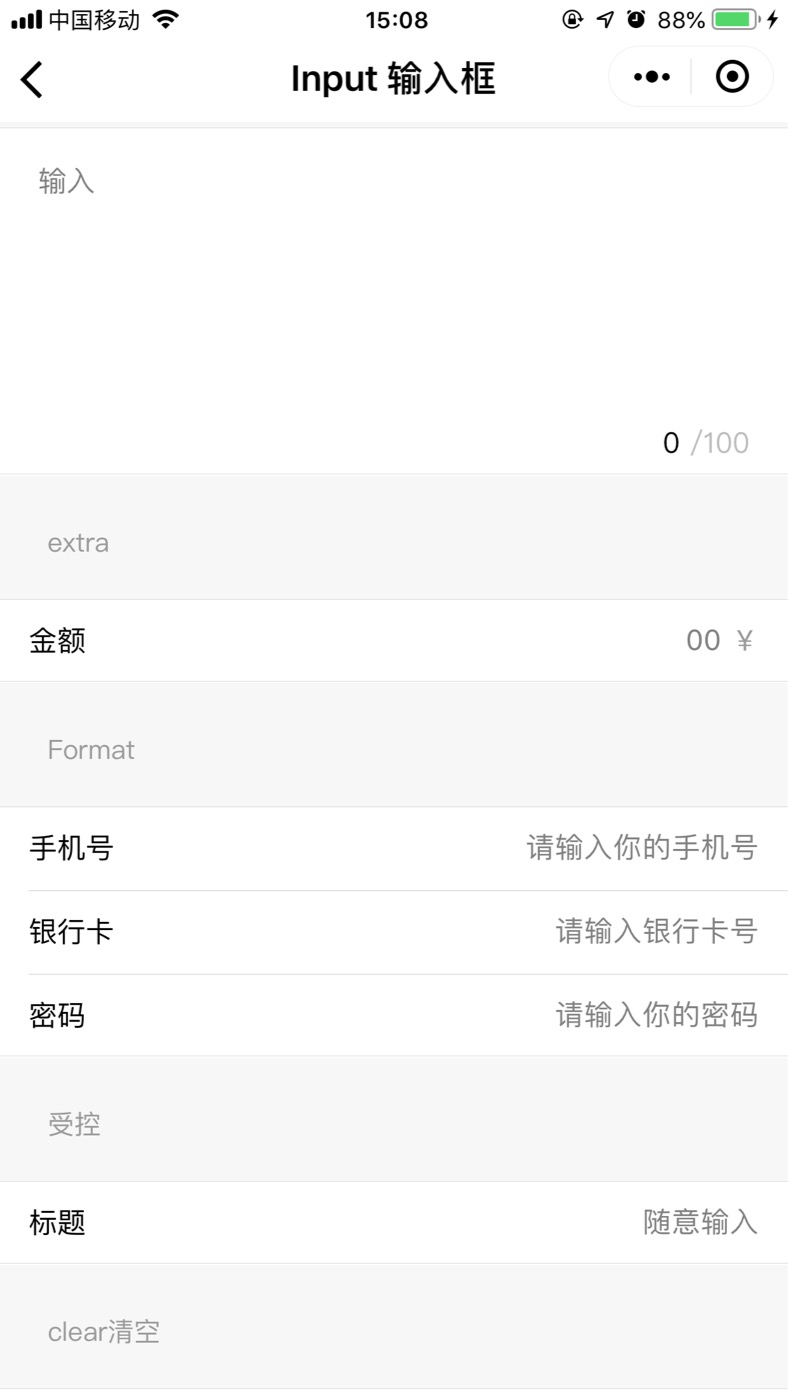
Task: Enter the 手机号 phone number field
Action: [x=641, y=849]
